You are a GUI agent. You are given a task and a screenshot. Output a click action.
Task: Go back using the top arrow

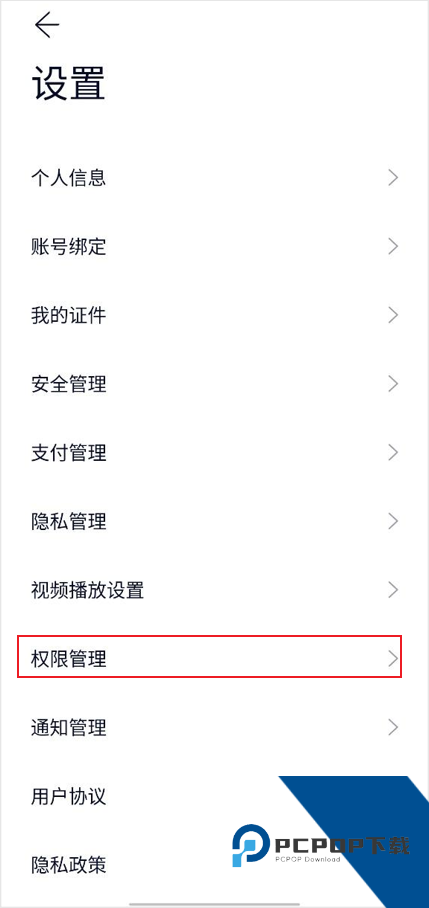click(x=47, y=25)
